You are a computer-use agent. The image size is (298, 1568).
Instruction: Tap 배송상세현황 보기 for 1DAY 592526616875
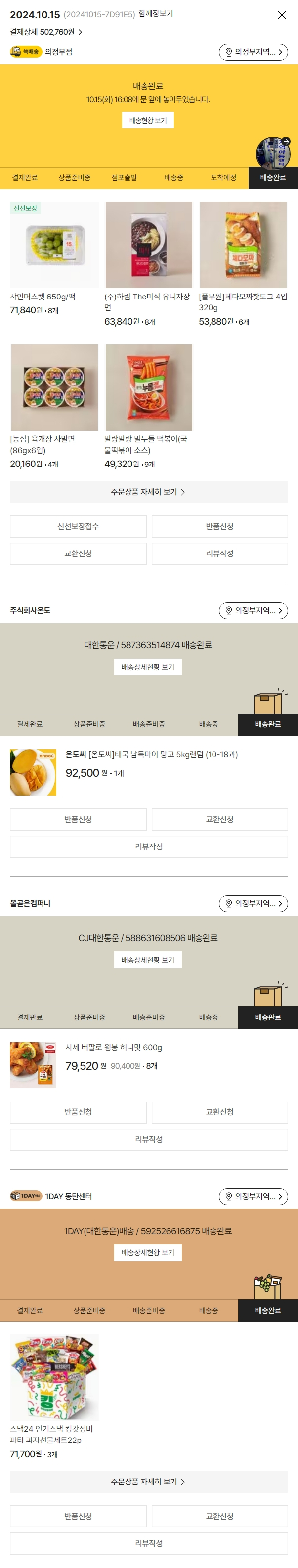pos(148,1253)
